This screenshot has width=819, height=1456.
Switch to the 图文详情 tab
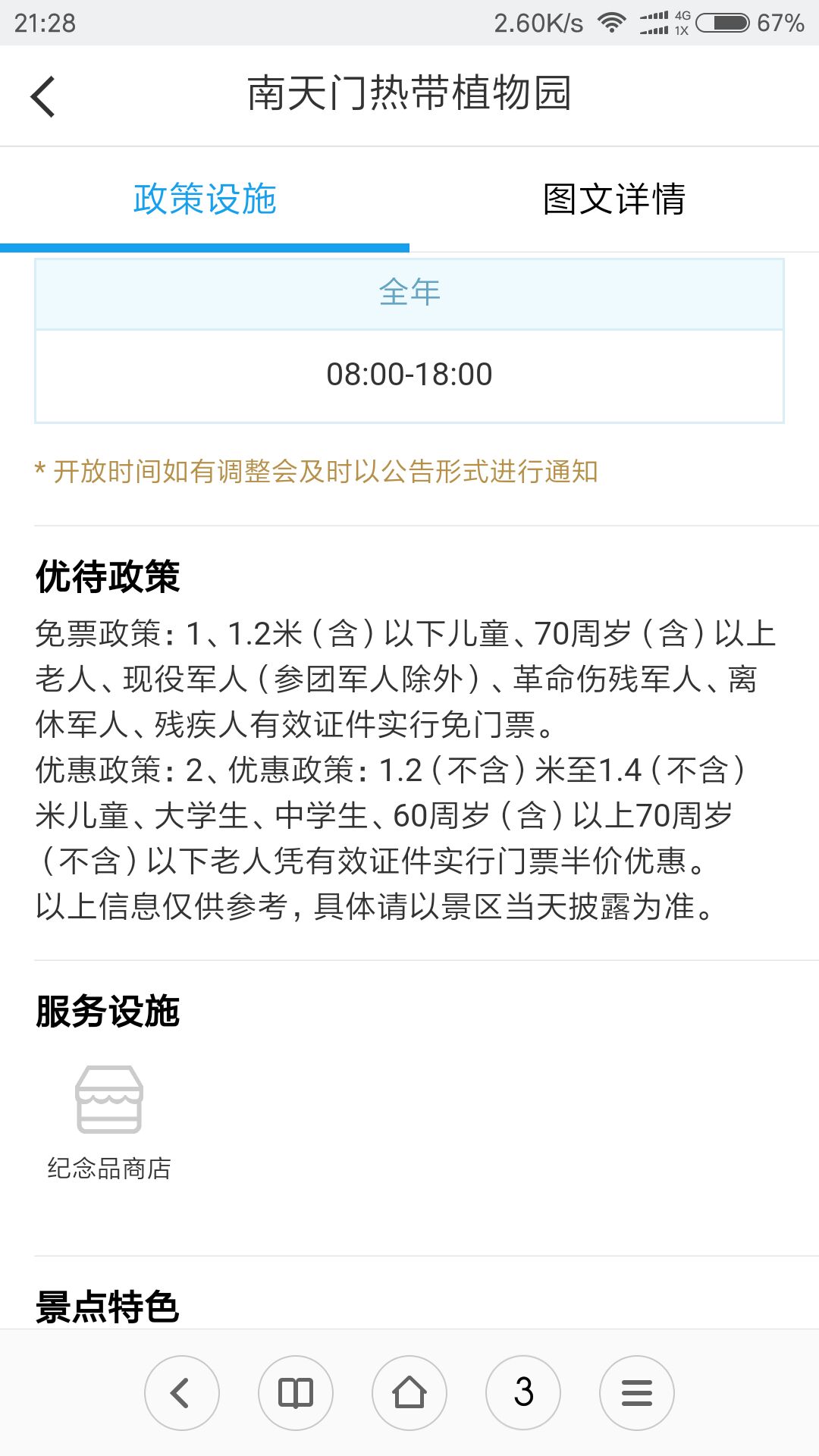(614, 199)
